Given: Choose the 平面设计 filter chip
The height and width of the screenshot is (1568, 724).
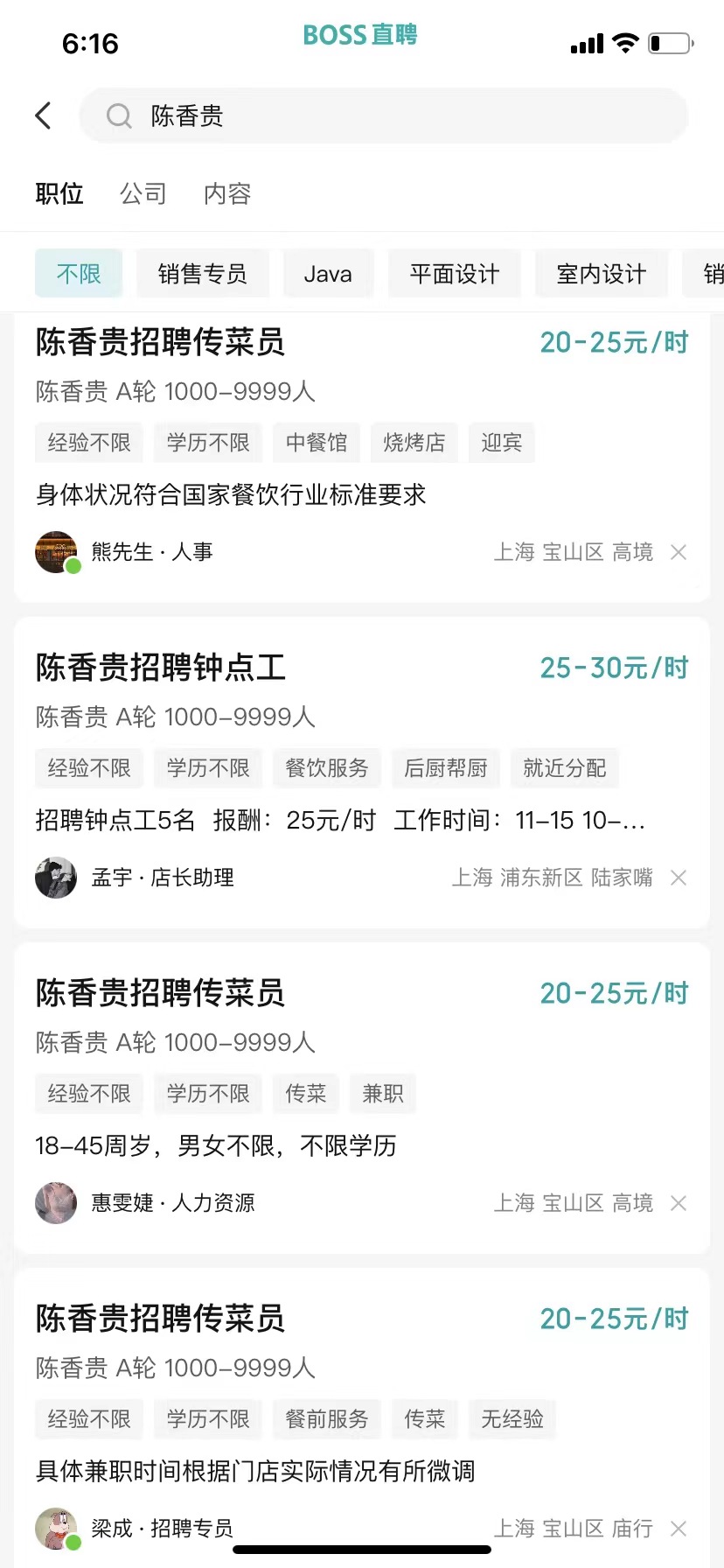Looking at the screenshot, I should pyautogui.click(x=454, y=274).
